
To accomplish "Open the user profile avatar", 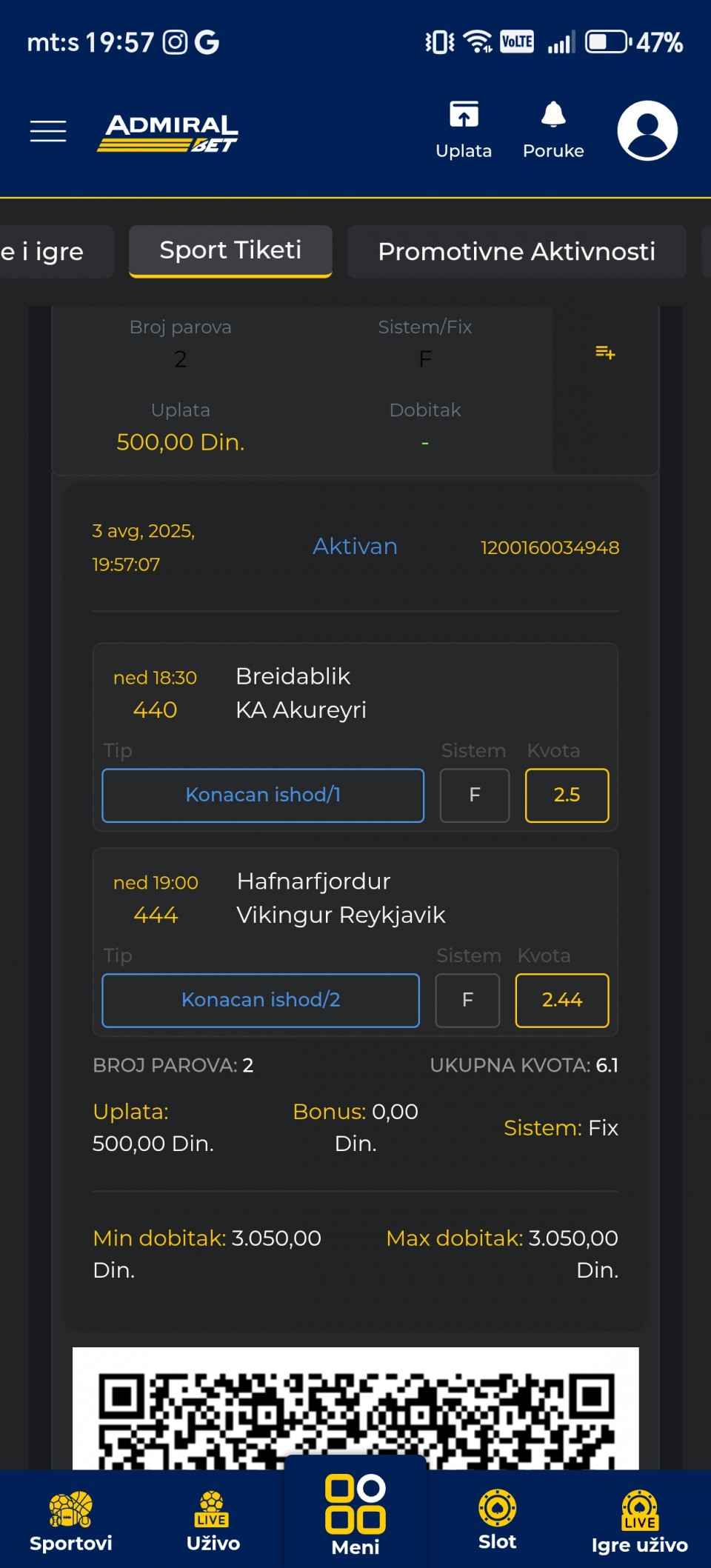I will [x=647, y=130].
